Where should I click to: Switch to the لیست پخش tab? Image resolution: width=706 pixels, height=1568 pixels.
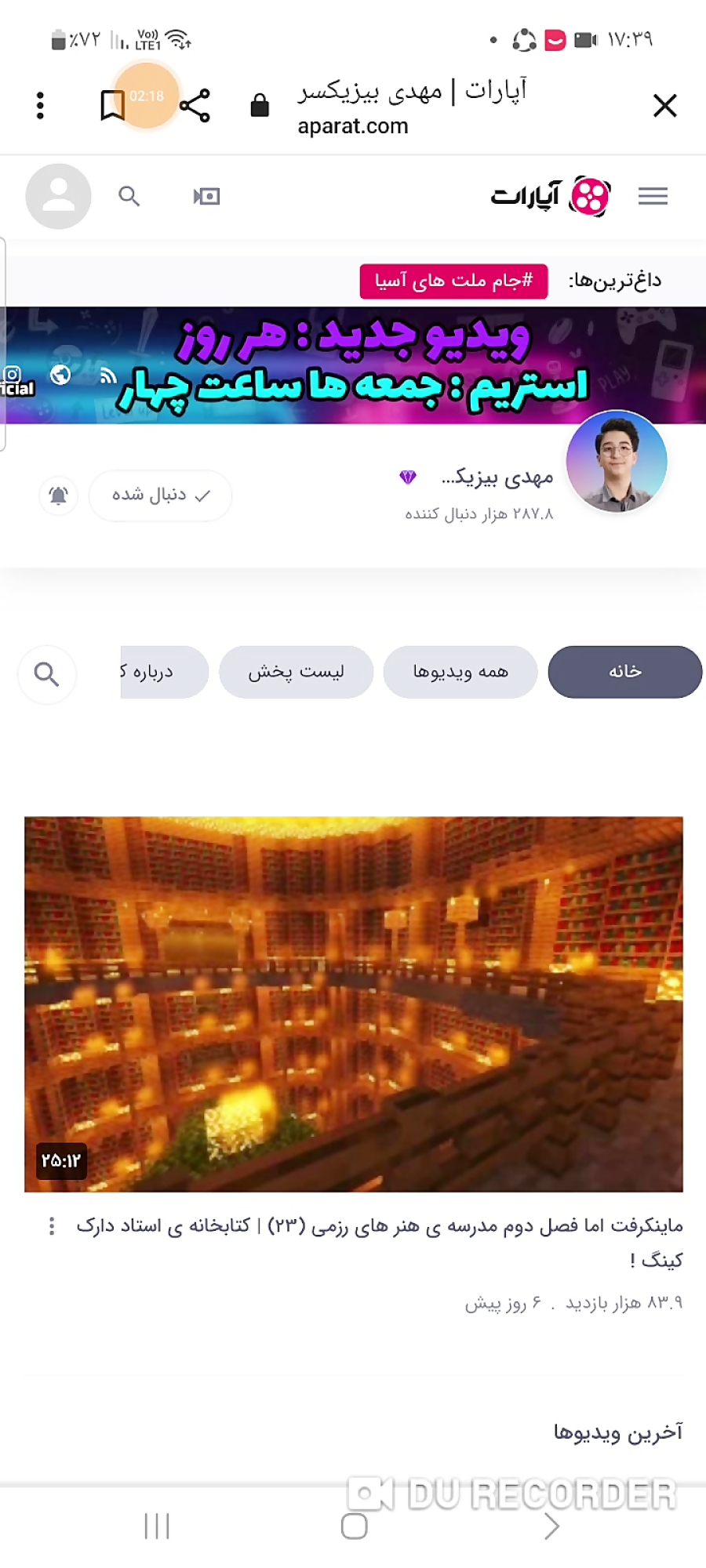point(297,672)
